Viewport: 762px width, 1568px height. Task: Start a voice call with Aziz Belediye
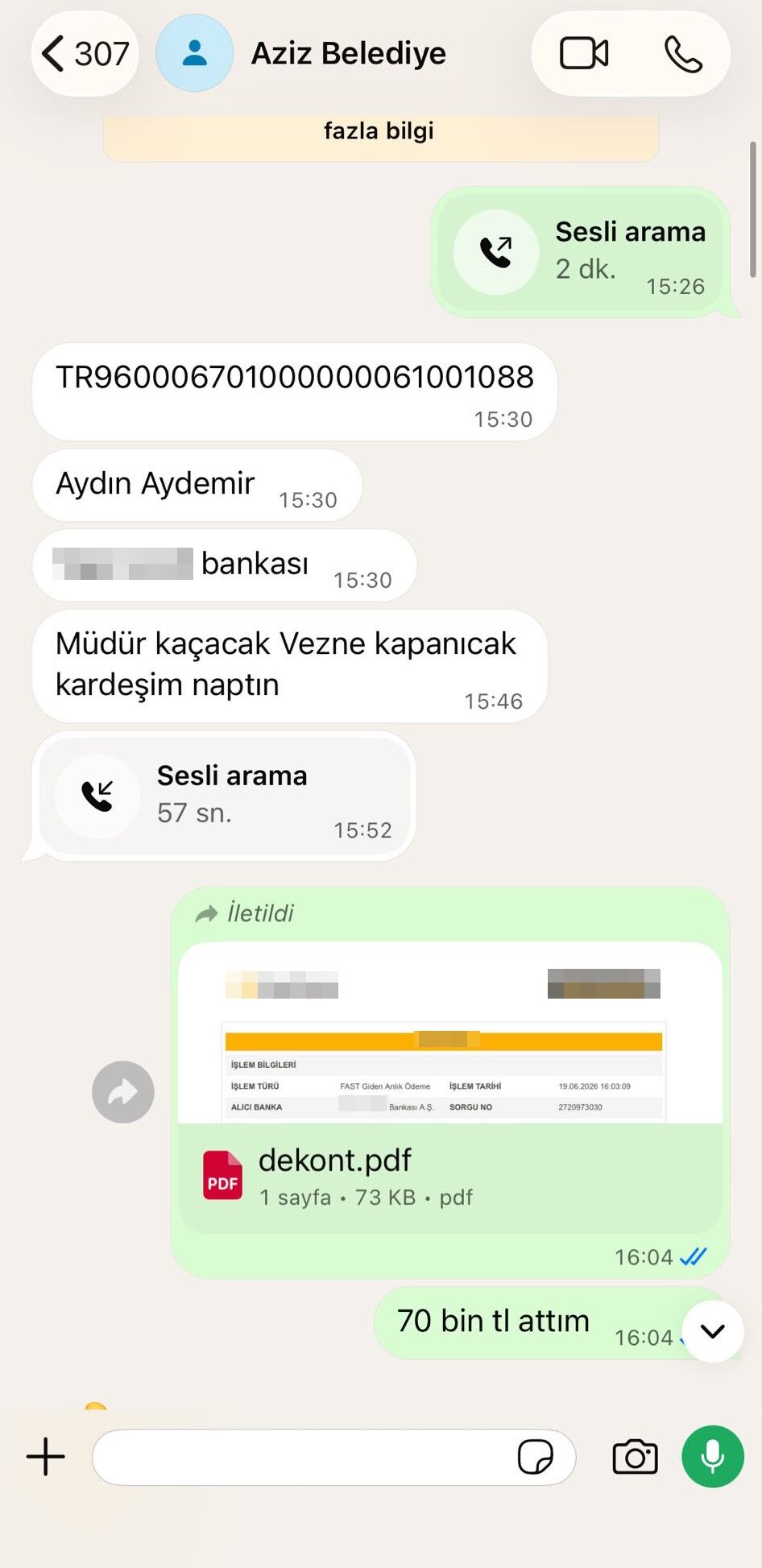[683, 54]
